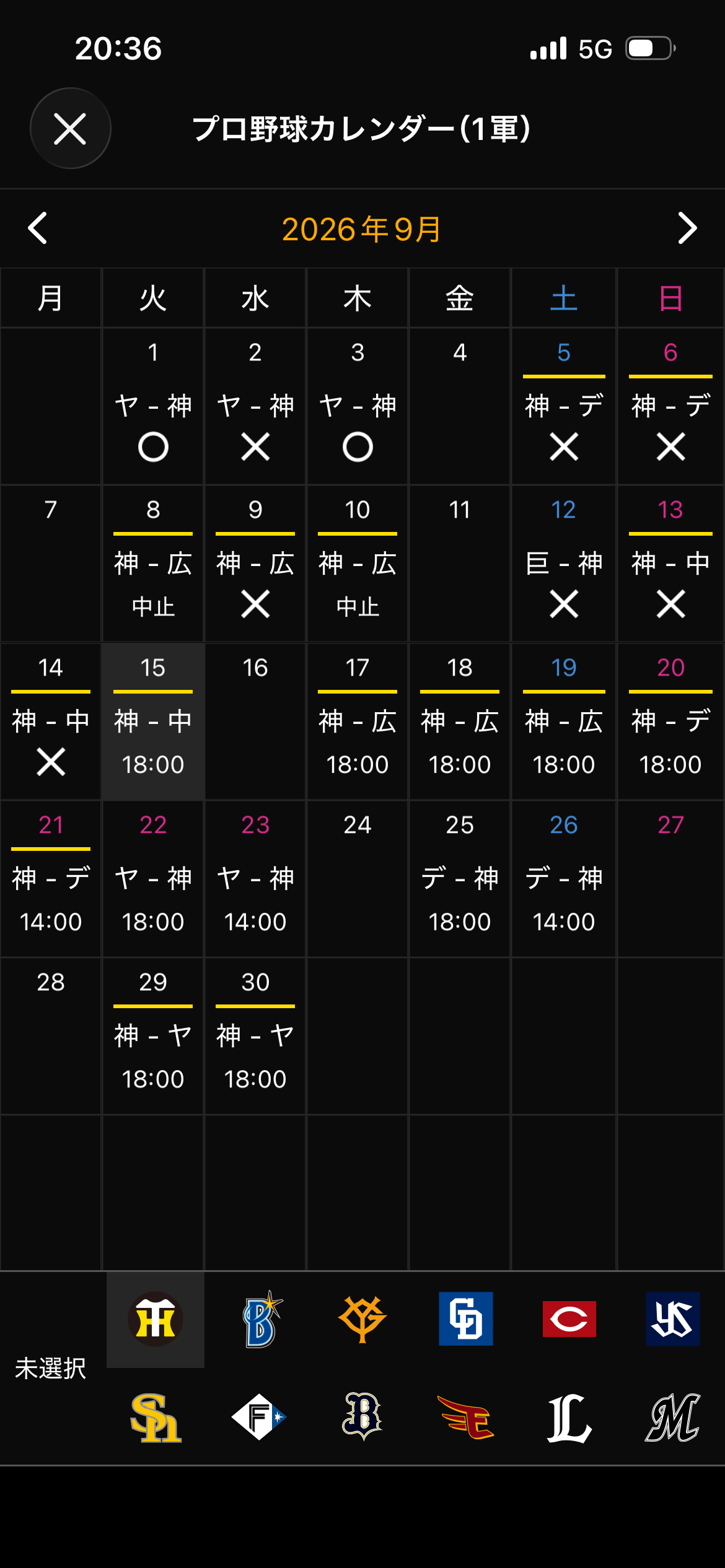Select the DeNA BayStars team logo
The width and height of the screenshot is (725, 1568).
click(260, 1320)
